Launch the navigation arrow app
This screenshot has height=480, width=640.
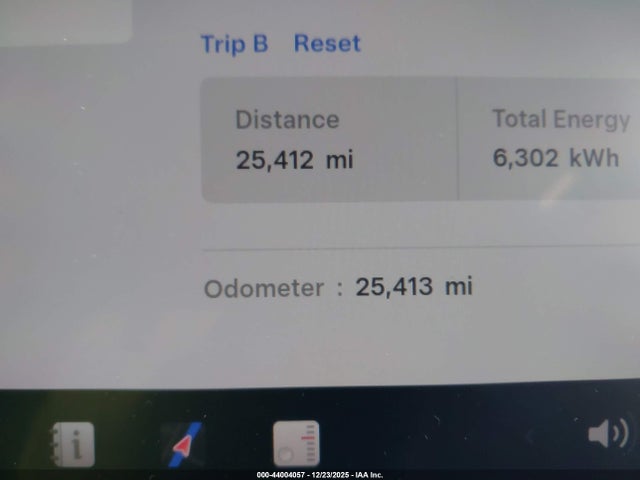[x=182, y=443]
